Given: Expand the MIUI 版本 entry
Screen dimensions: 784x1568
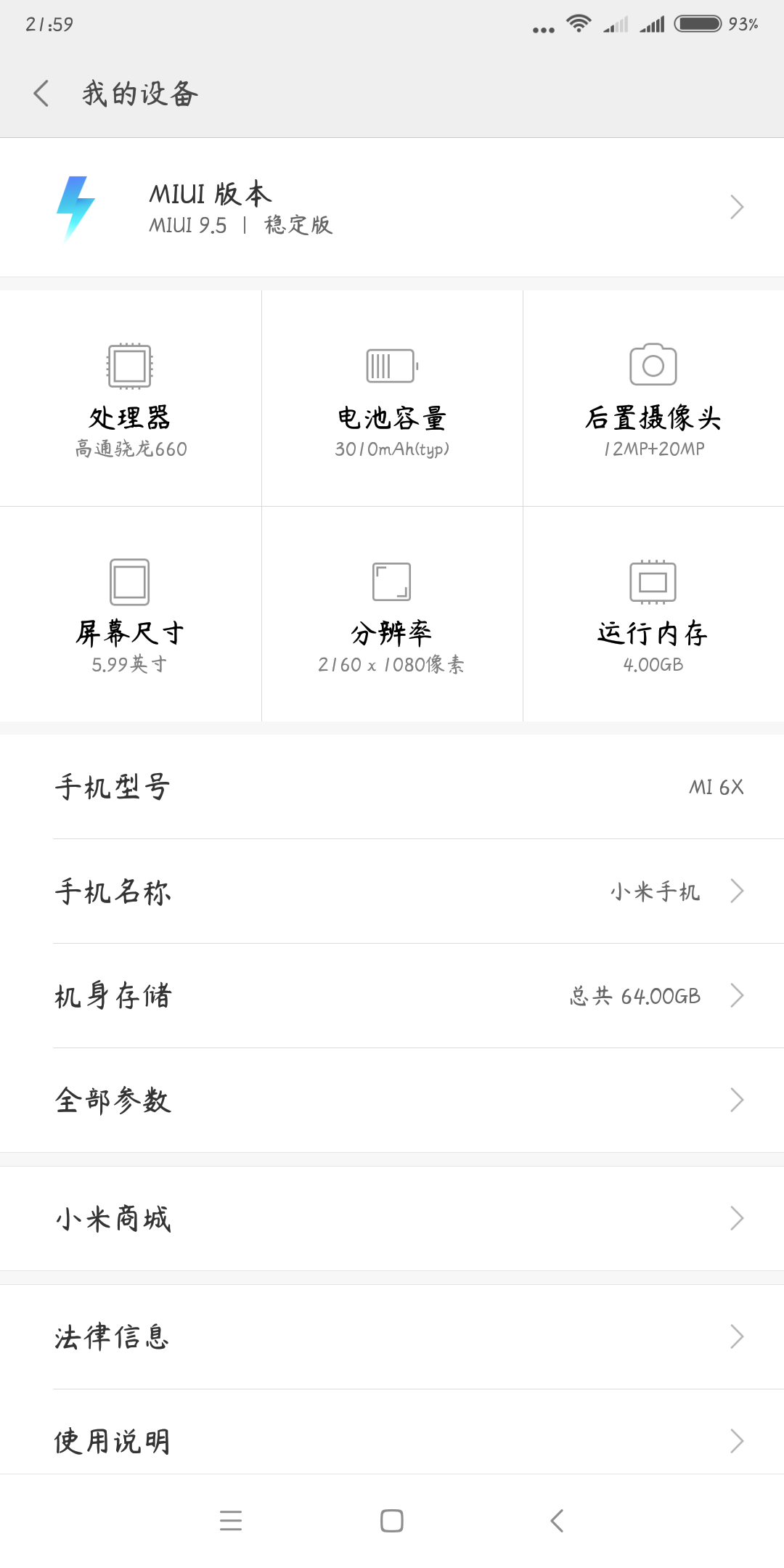Looking at the screenshot, I should tap(392, 207).
